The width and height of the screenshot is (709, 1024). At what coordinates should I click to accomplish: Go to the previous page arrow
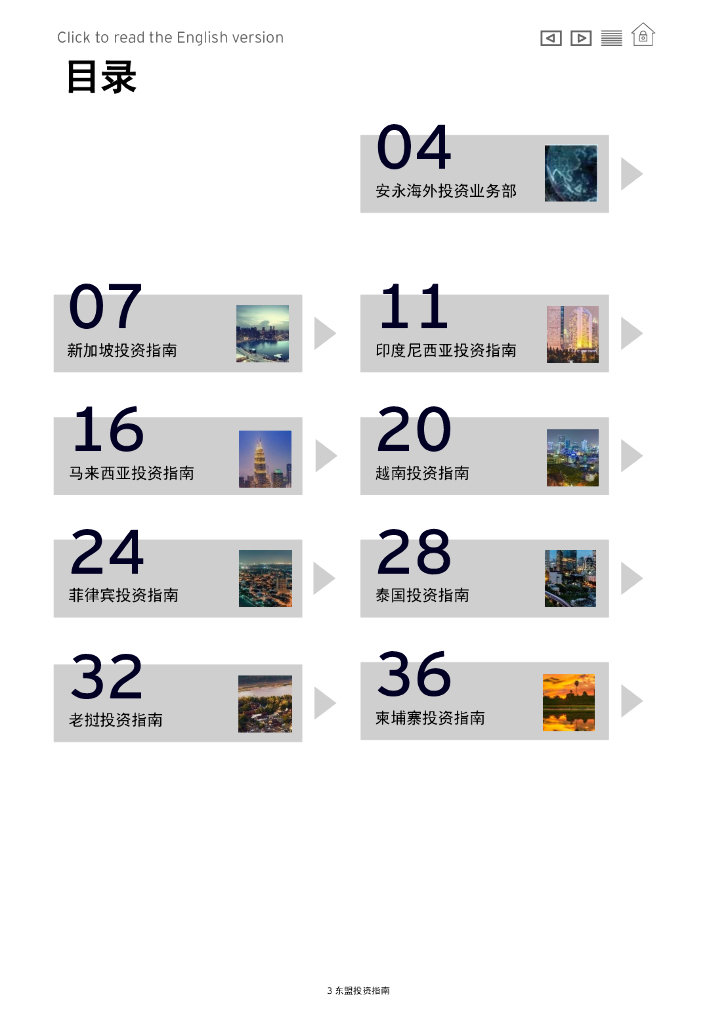coord(550,38)
